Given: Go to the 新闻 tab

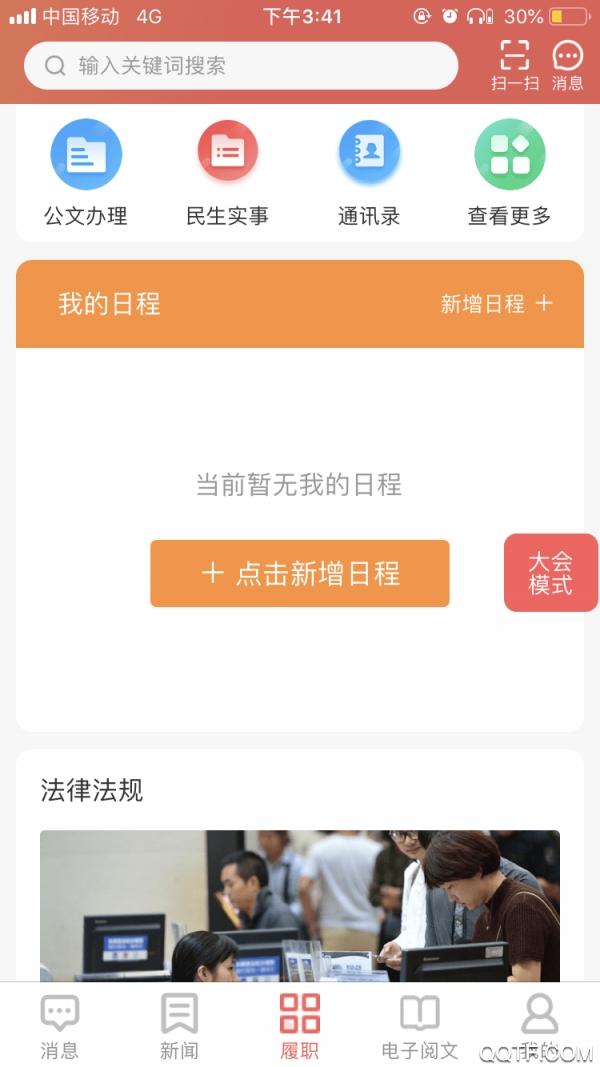Looking at the screenshot, I should pos(180,1026).
